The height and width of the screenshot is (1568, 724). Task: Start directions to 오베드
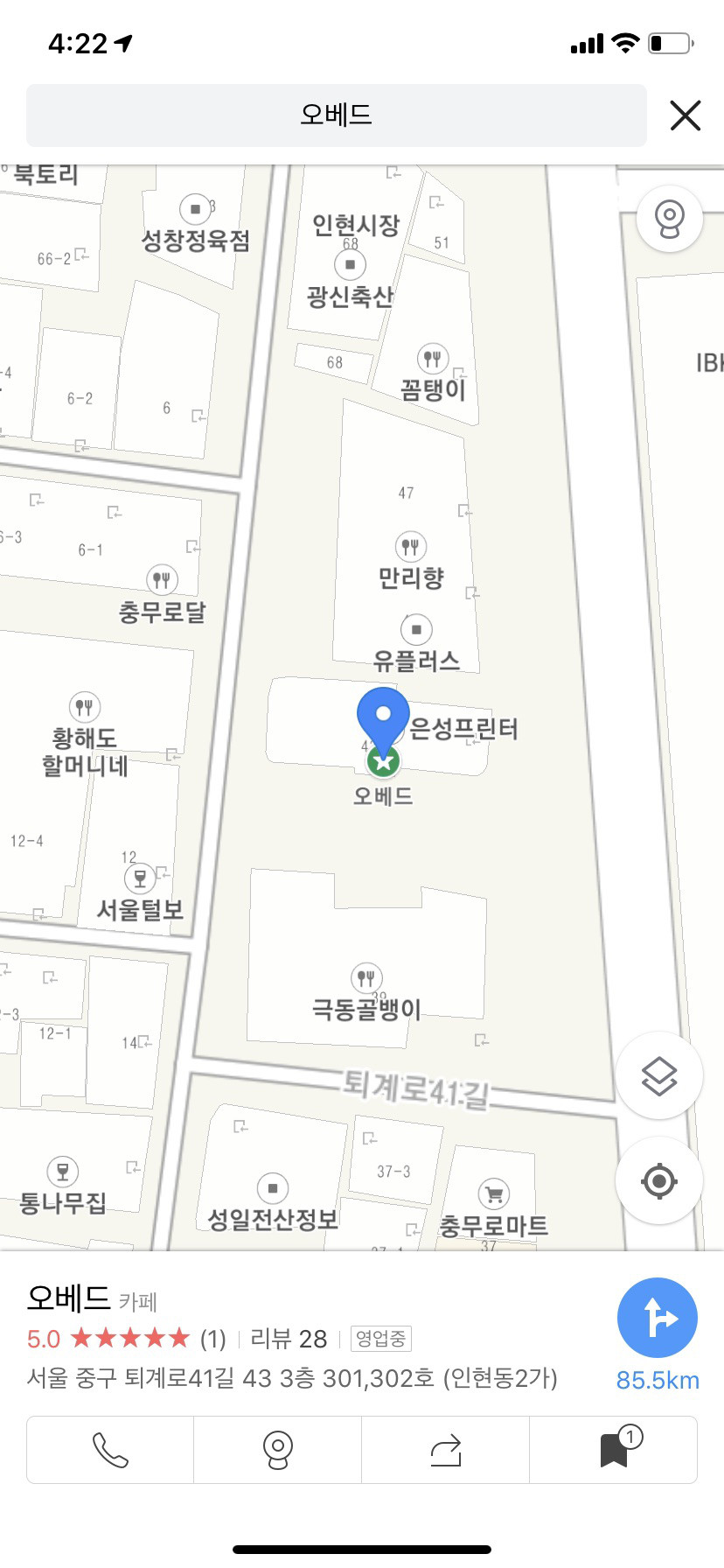(657, 1318)
